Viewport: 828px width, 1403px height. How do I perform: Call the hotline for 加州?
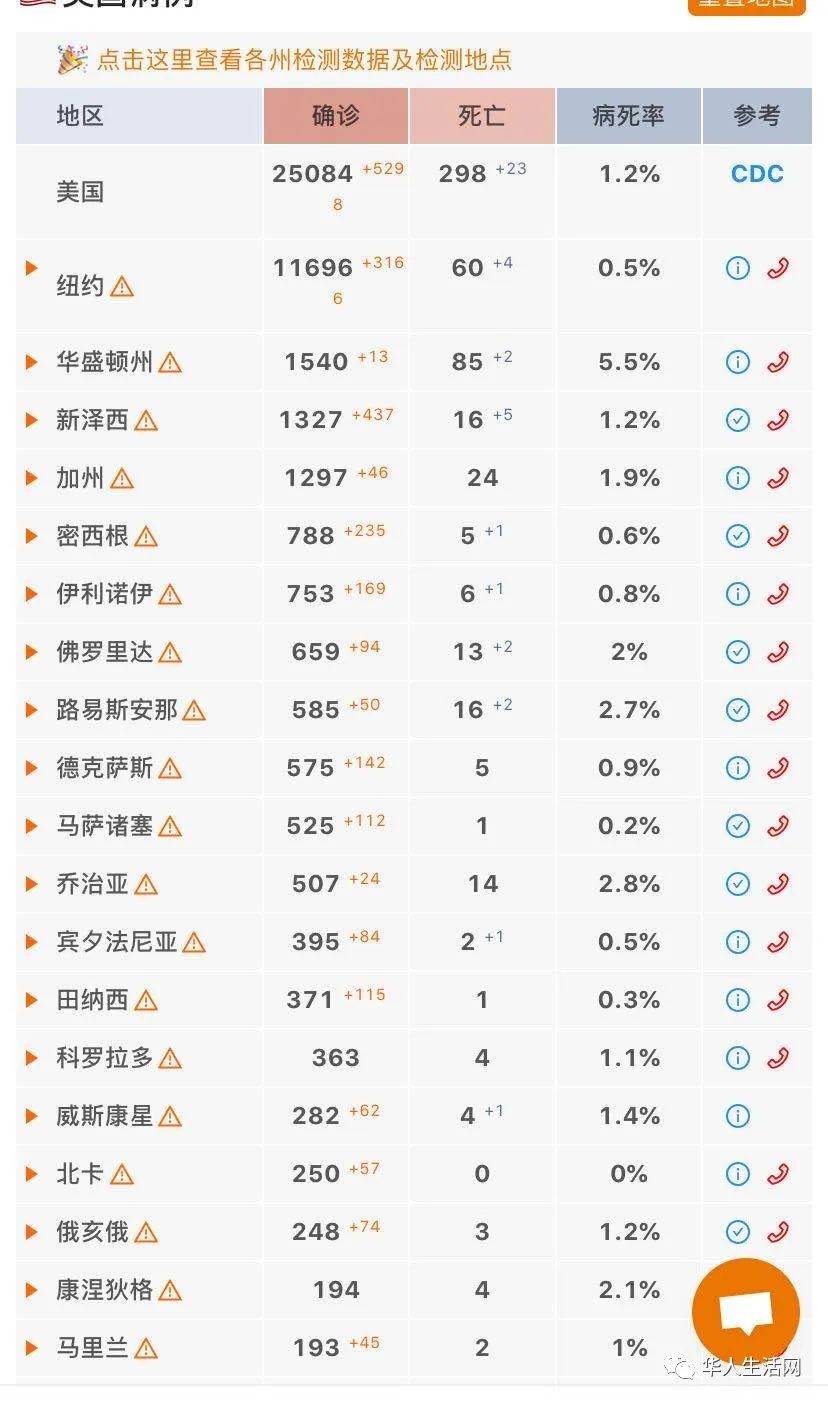pyautogui.click(x=778, y=478)
